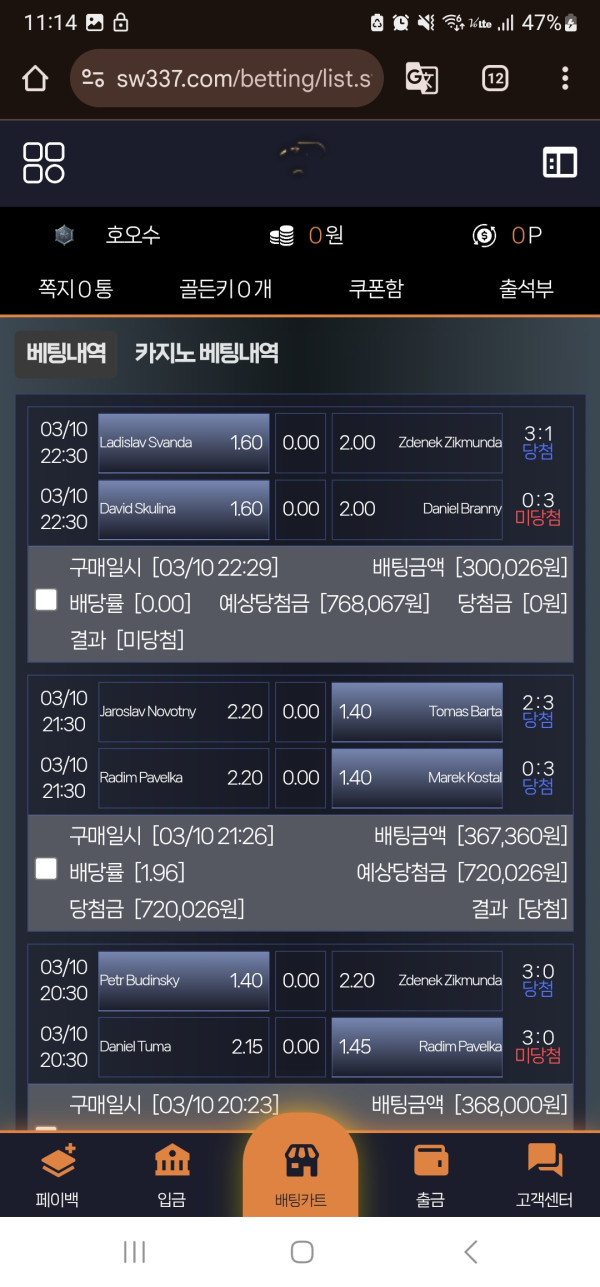Open the browser home button

tap(35, 79)
